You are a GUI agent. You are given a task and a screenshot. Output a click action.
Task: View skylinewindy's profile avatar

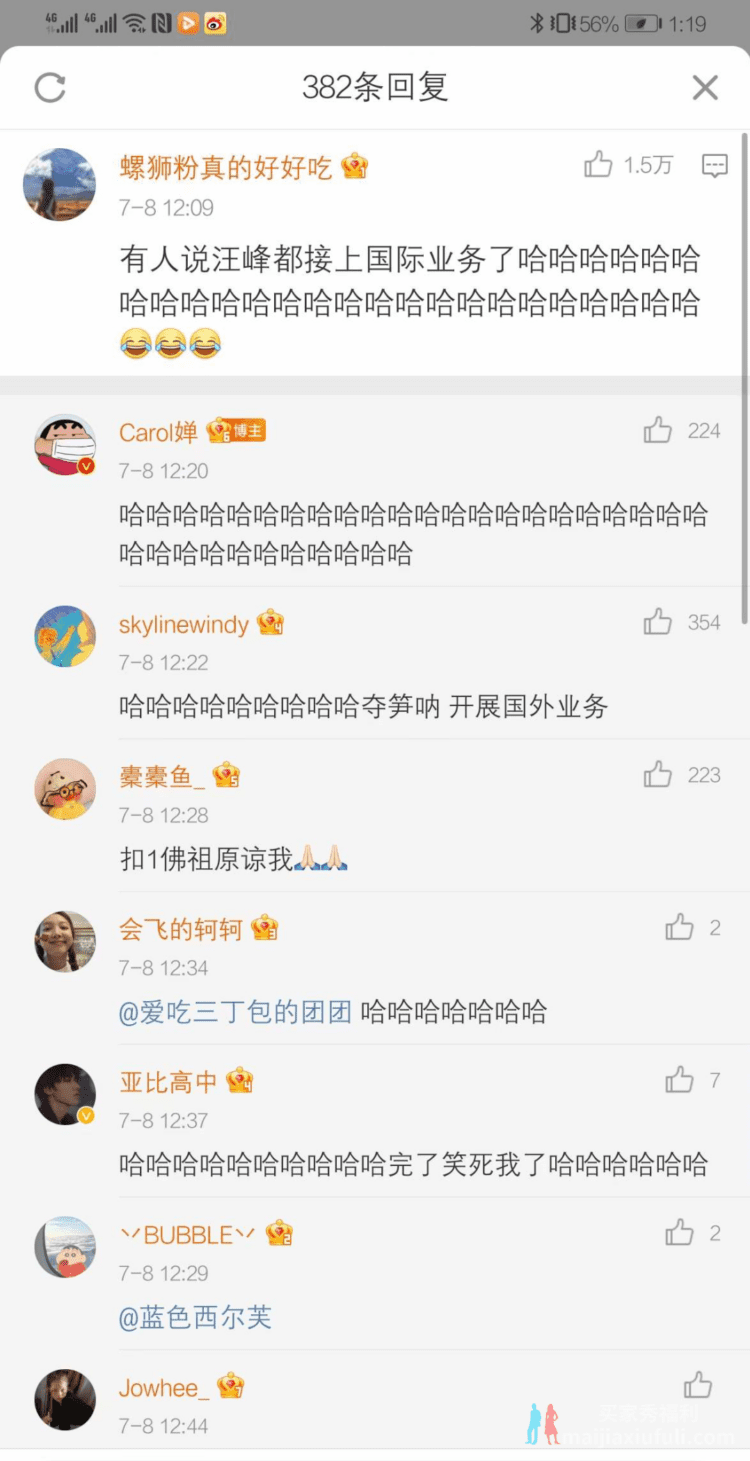[65, 636]
